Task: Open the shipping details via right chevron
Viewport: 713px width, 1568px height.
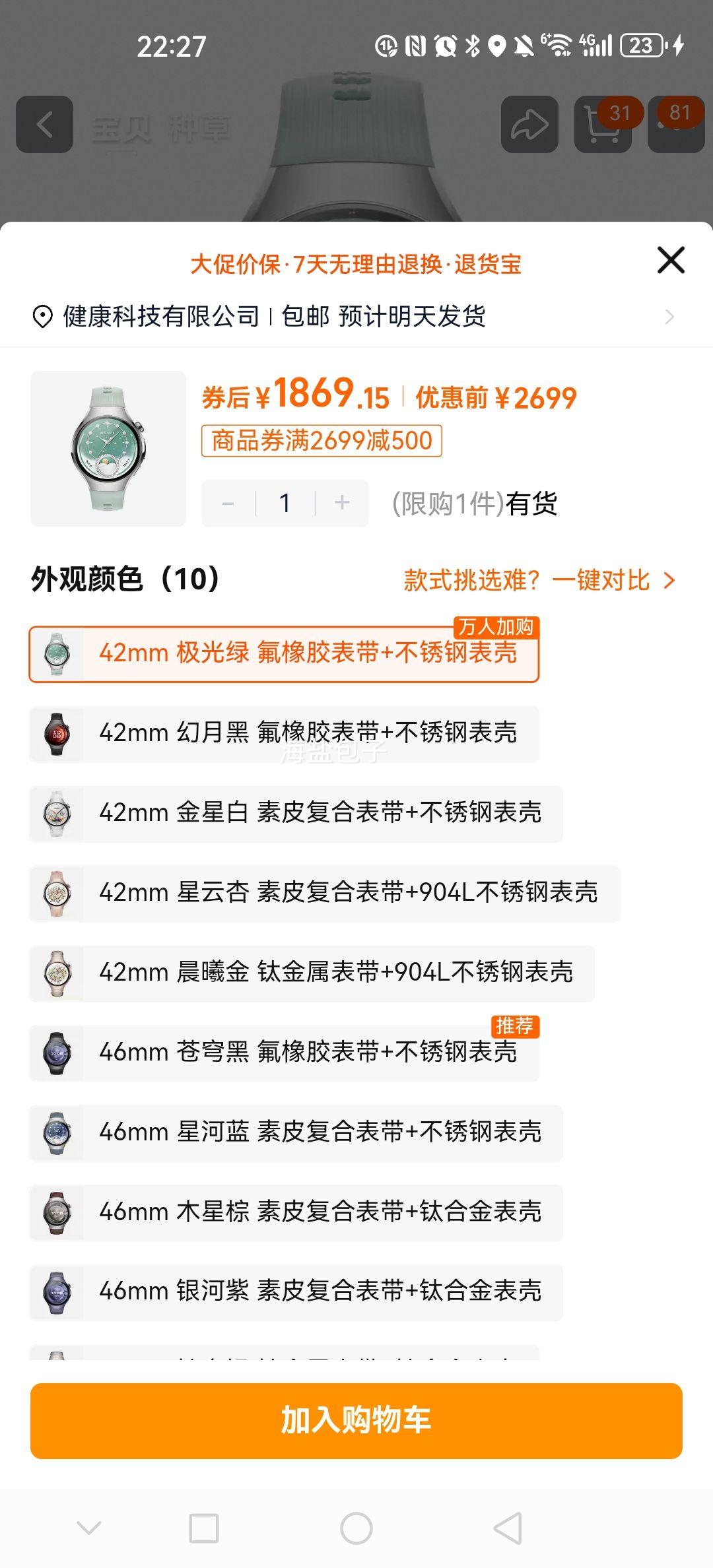Action: point(669,317)
